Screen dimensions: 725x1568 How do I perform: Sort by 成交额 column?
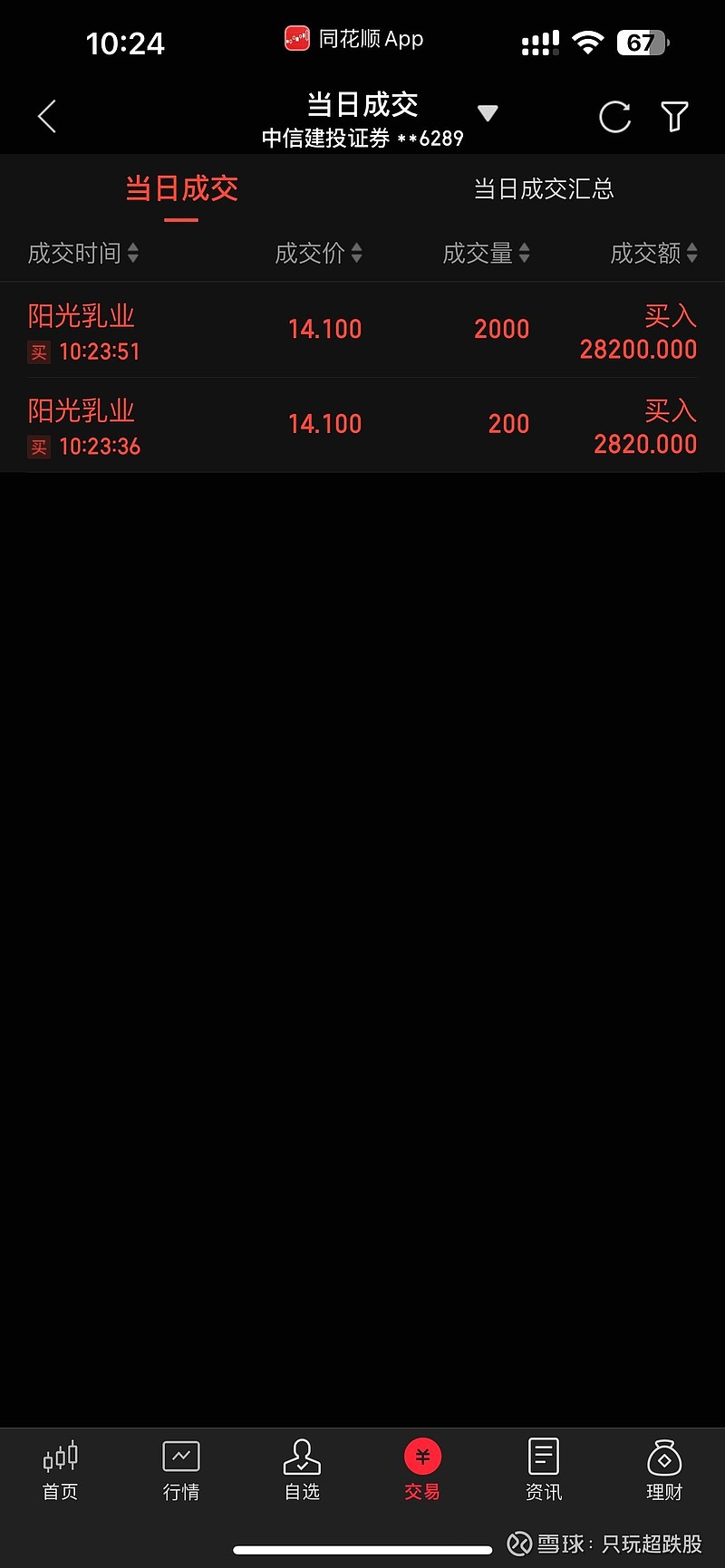point(653,253)
